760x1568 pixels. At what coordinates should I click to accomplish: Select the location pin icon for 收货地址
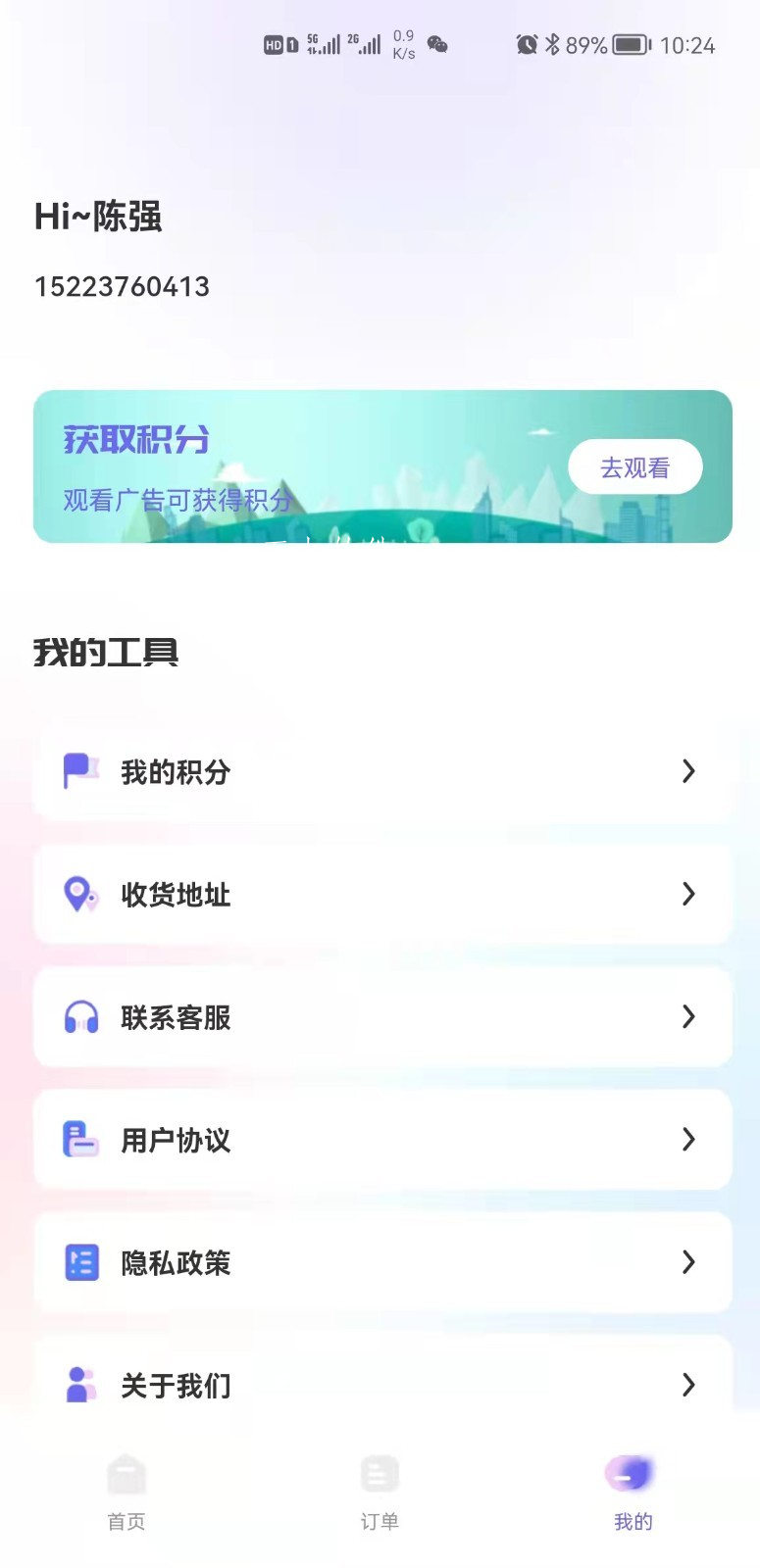(82, 895)
